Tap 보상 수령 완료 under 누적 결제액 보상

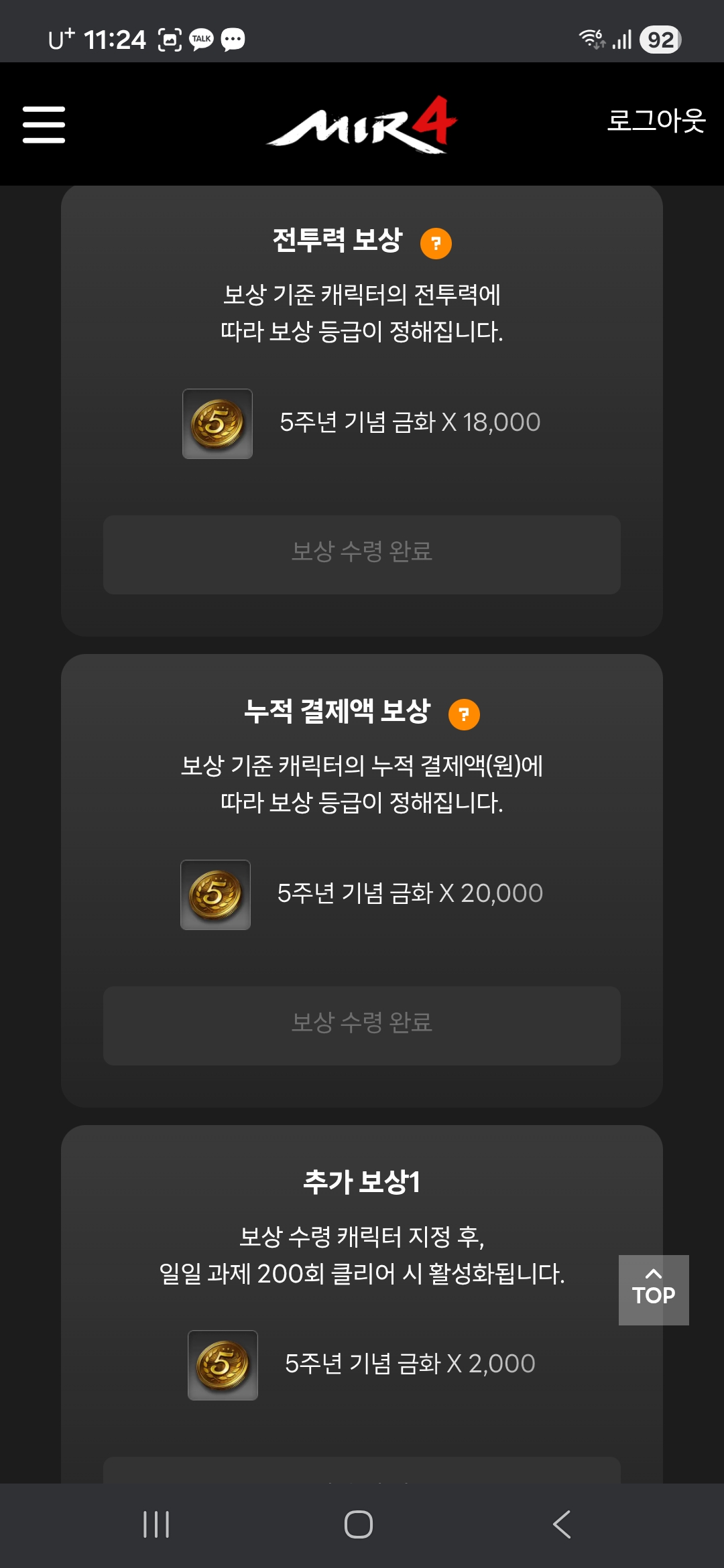click(x=362, y=1025)
